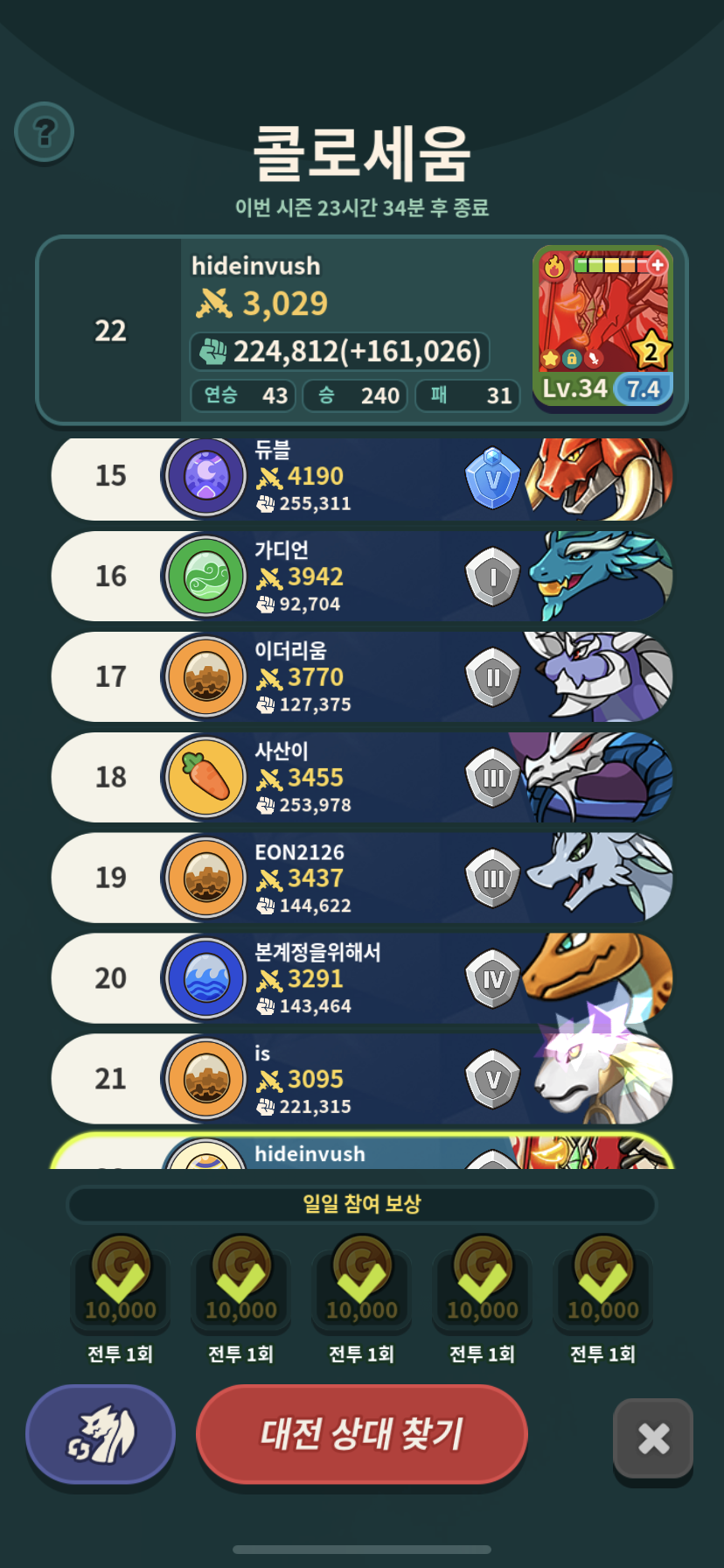View rank 15 player 듀블
The height and width of the screenshot is (1568, 724).
[362, 477]
